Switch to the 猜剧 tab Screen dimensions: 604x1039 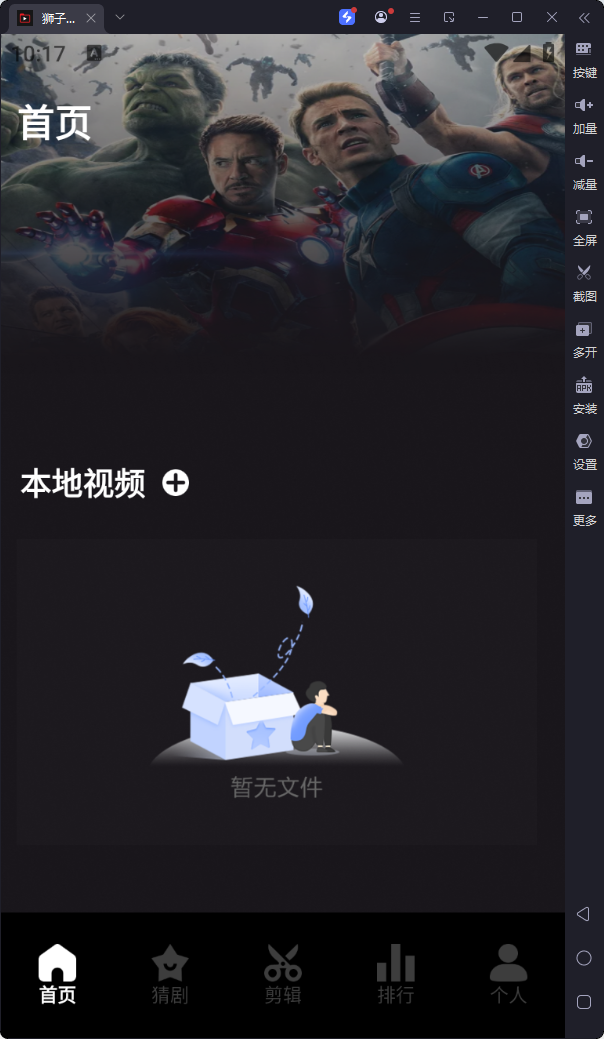tap(170, 975)
